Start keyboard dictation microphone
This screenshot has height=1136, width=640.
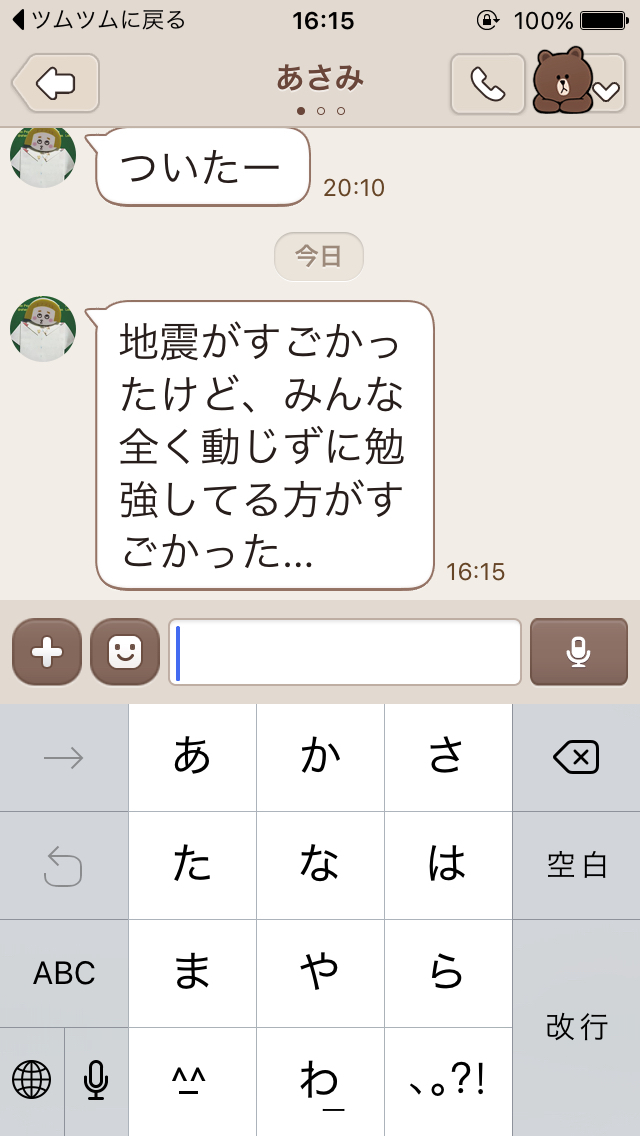pyautogui.click(x=96, y=1080)
